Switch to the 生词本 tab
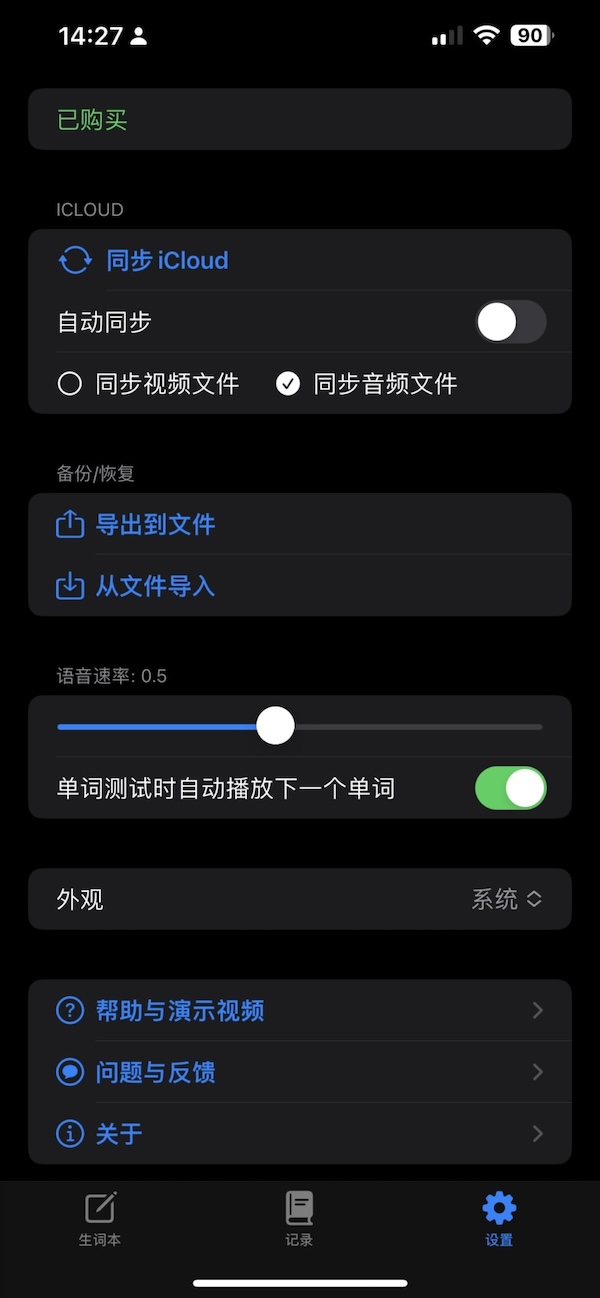The height and width of the screenshot is (1298, 600). (100, 1219)
